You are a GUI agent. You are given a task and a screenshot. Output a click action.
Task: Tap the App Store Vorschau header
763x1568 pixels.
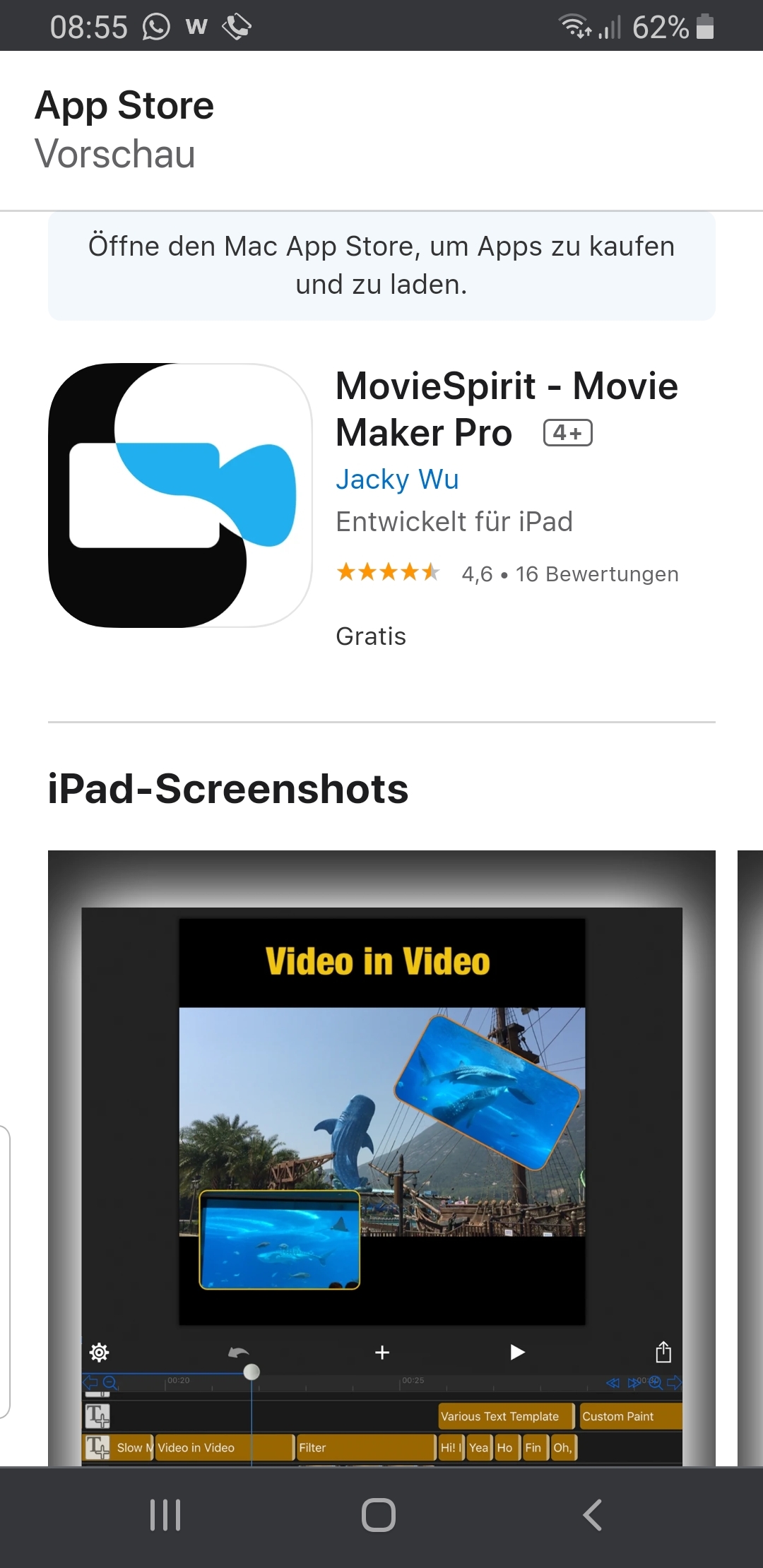pyautogui.click(x=124, y=129)
